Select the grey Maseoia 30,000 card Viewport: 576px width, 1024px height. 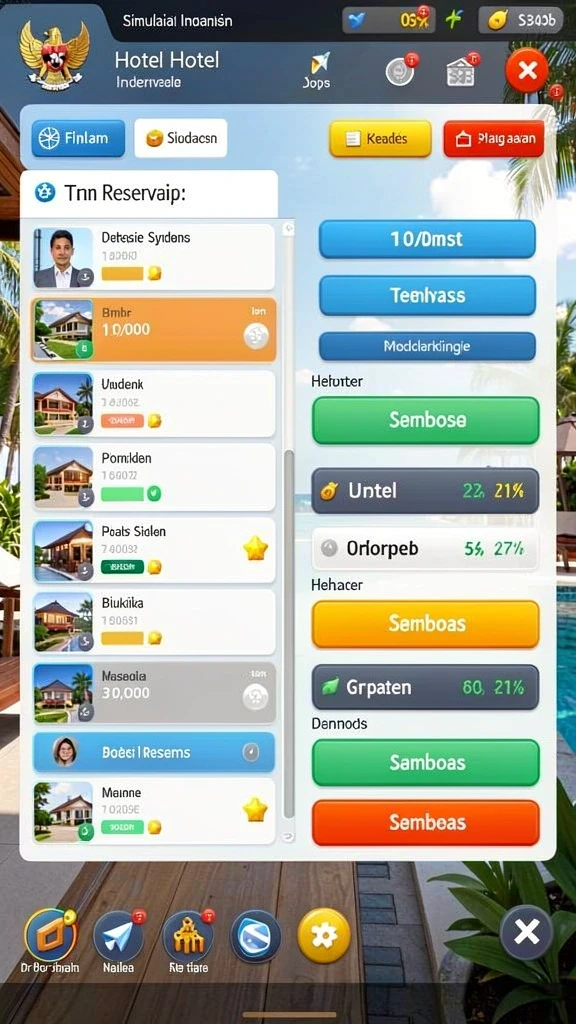[x=154, y=693]
